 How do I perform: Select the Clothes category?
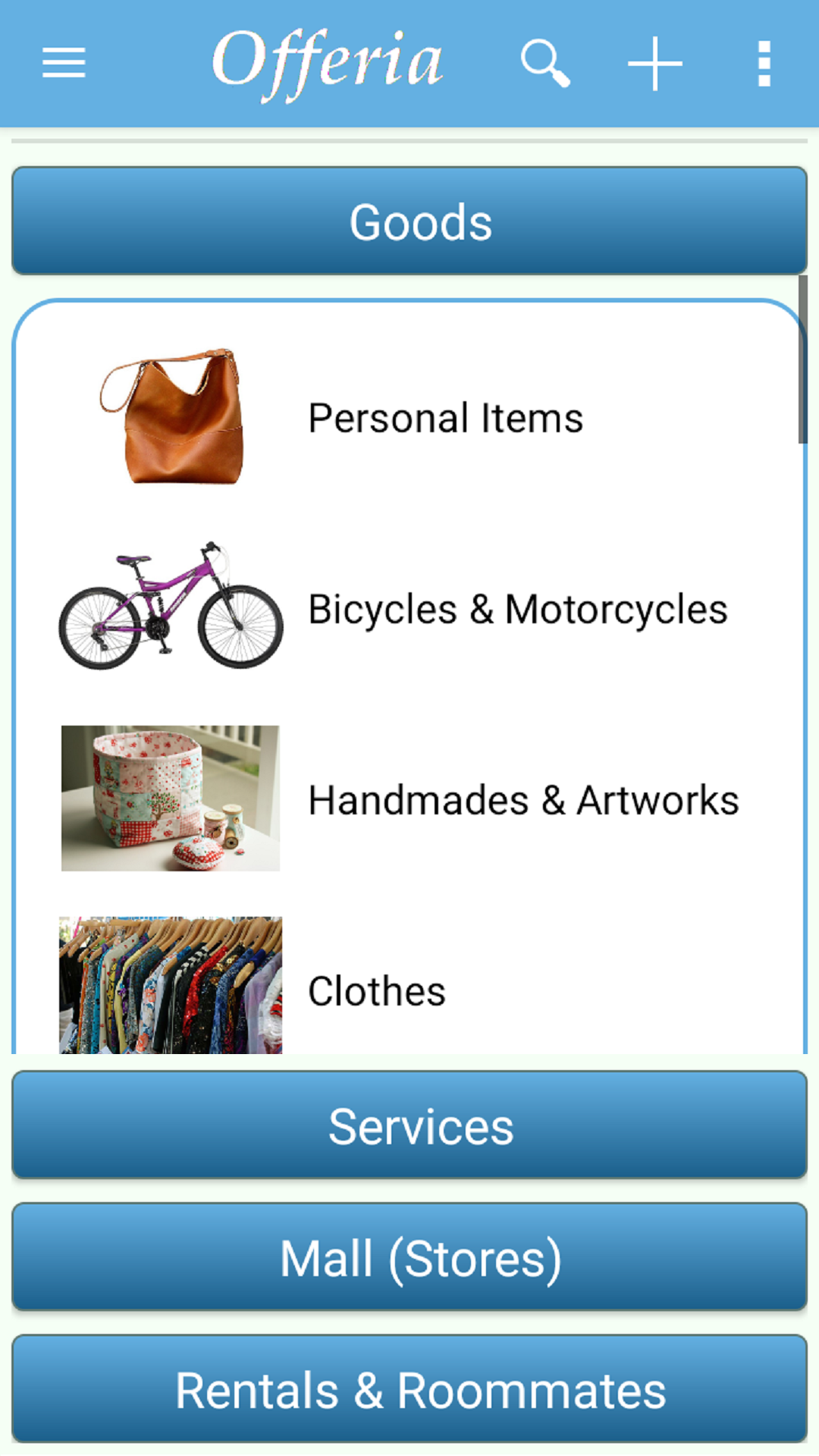(377, 990)
